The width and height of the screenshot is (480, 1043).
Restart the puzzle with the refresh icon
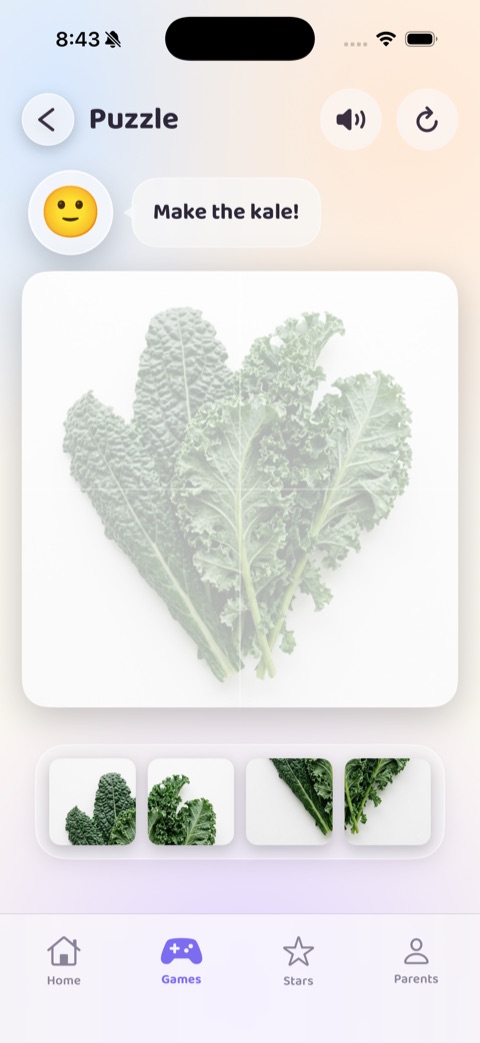[x=427, y=120]
